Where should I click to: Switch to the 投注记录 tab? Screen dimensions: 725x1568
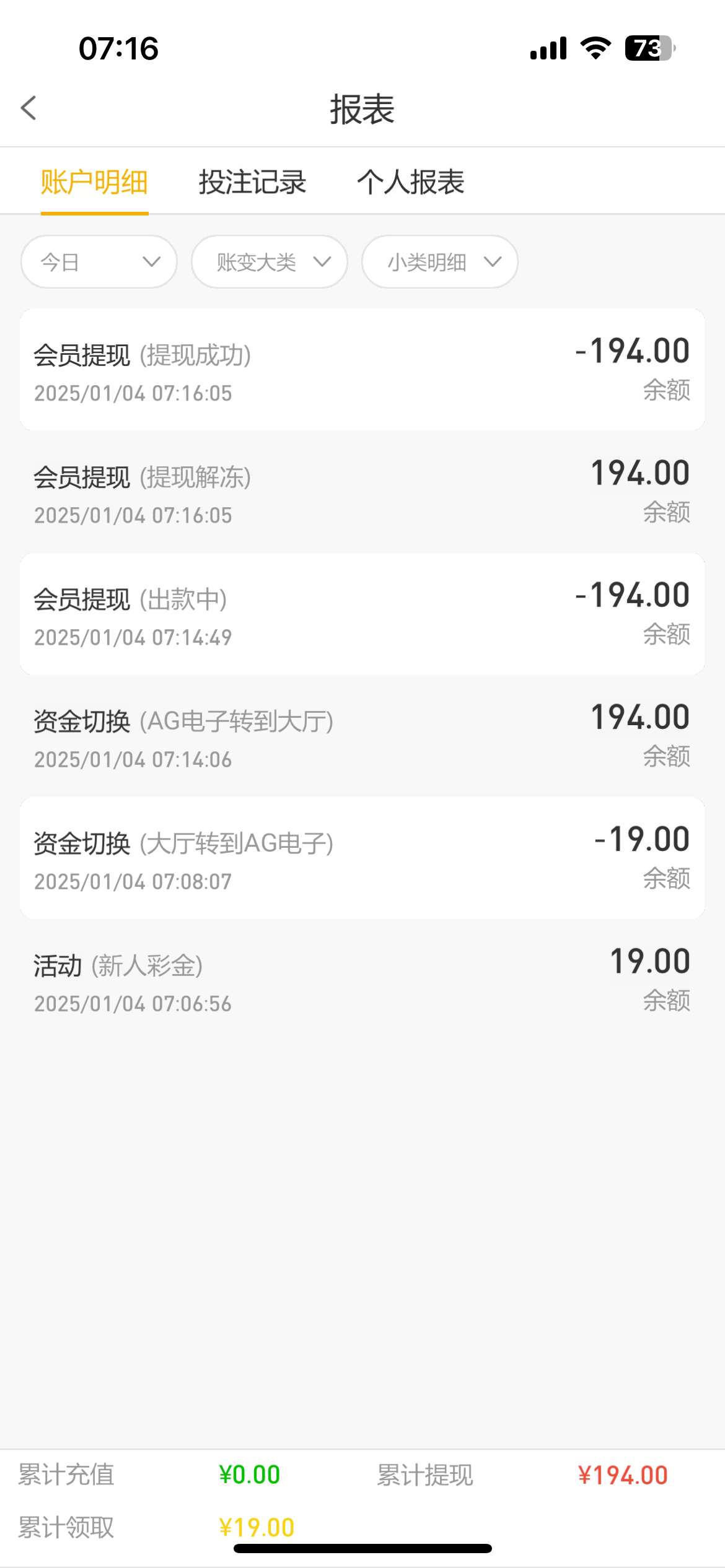click(x=252, y=182)
